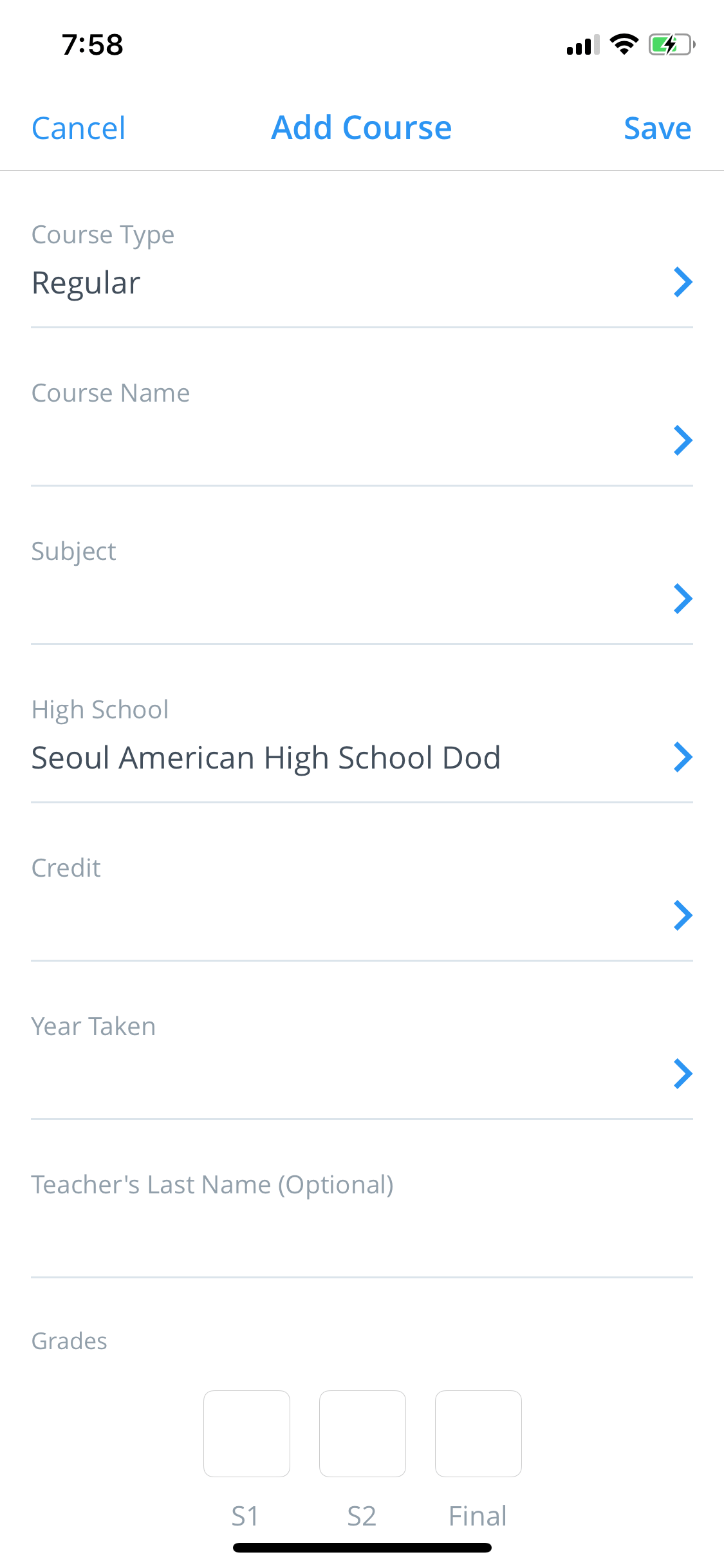This screenshot has height=1568, width=724.
Task: Enter the Final grade box
Action: coord(478,1433)
